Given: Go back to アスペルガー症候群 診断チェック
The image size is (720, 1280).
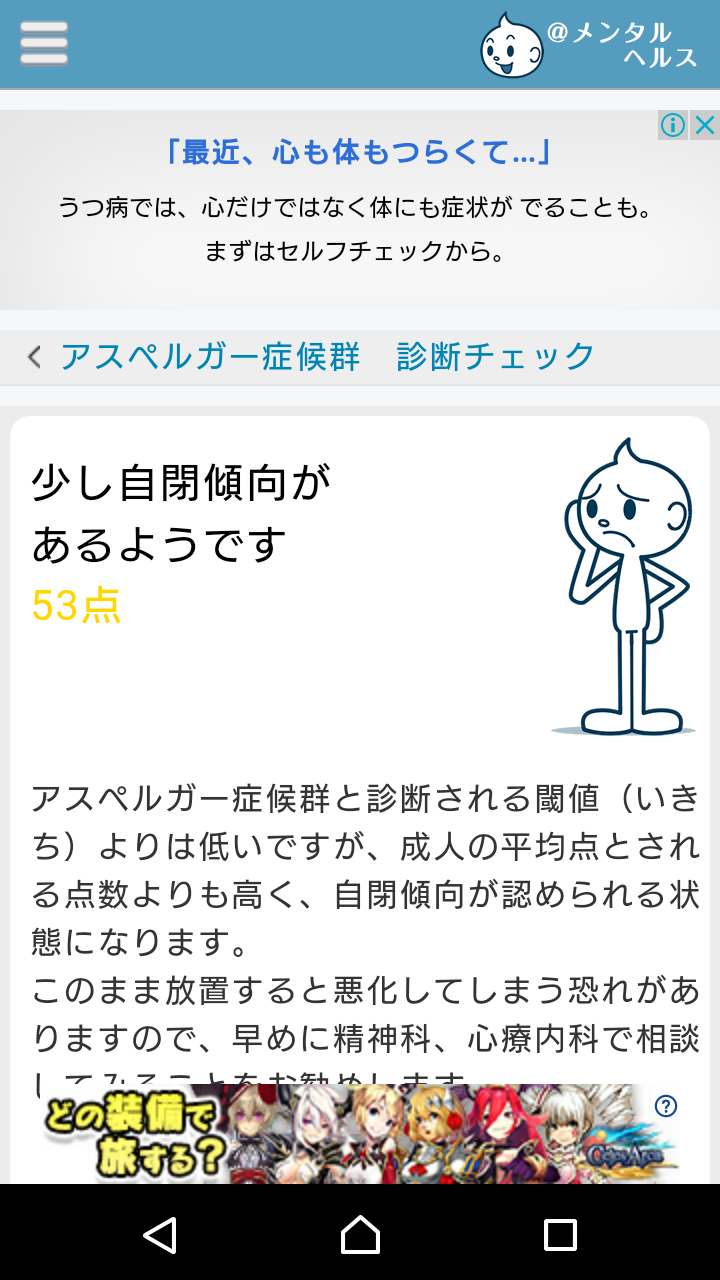Looking at the screenshot, I should (x=312, y=357).
